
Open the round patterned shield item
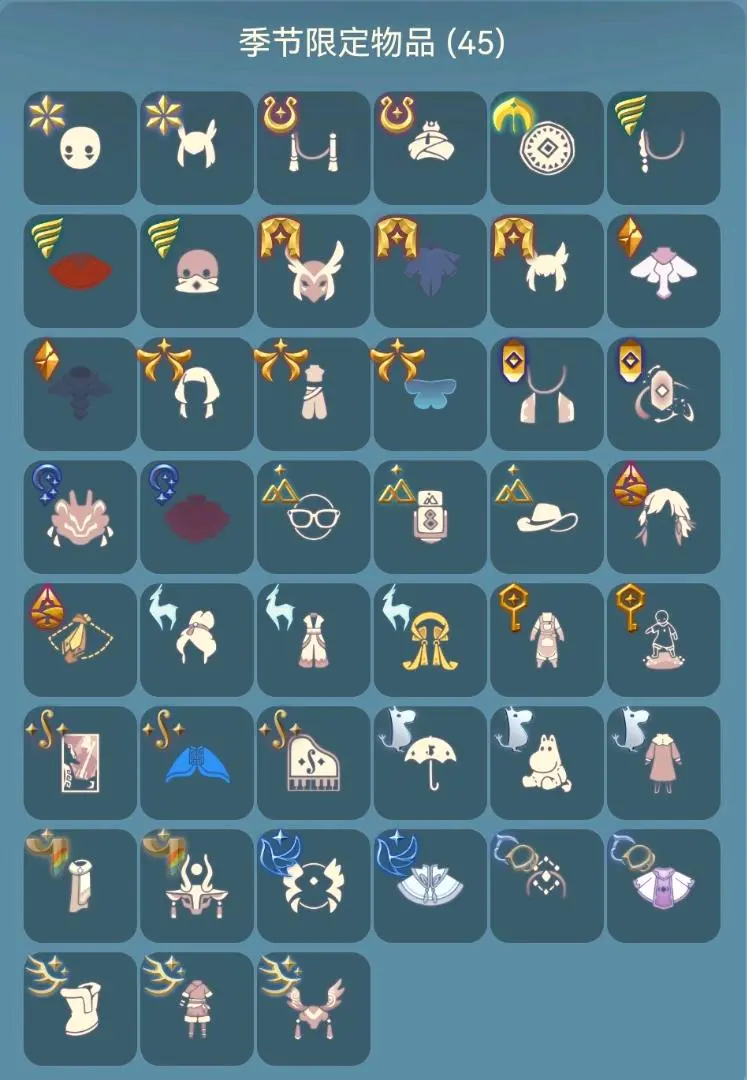coord(547,147)
